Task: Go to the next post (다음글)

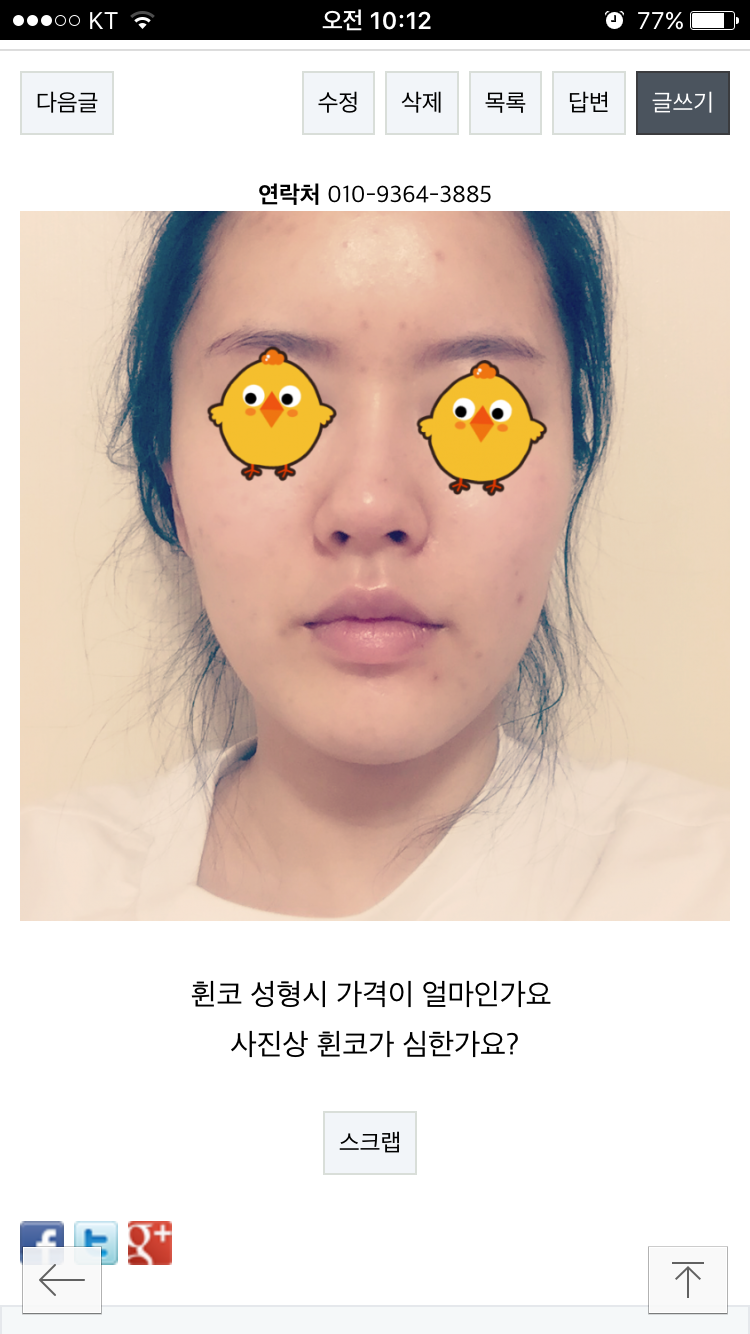Action: point(67,103)
